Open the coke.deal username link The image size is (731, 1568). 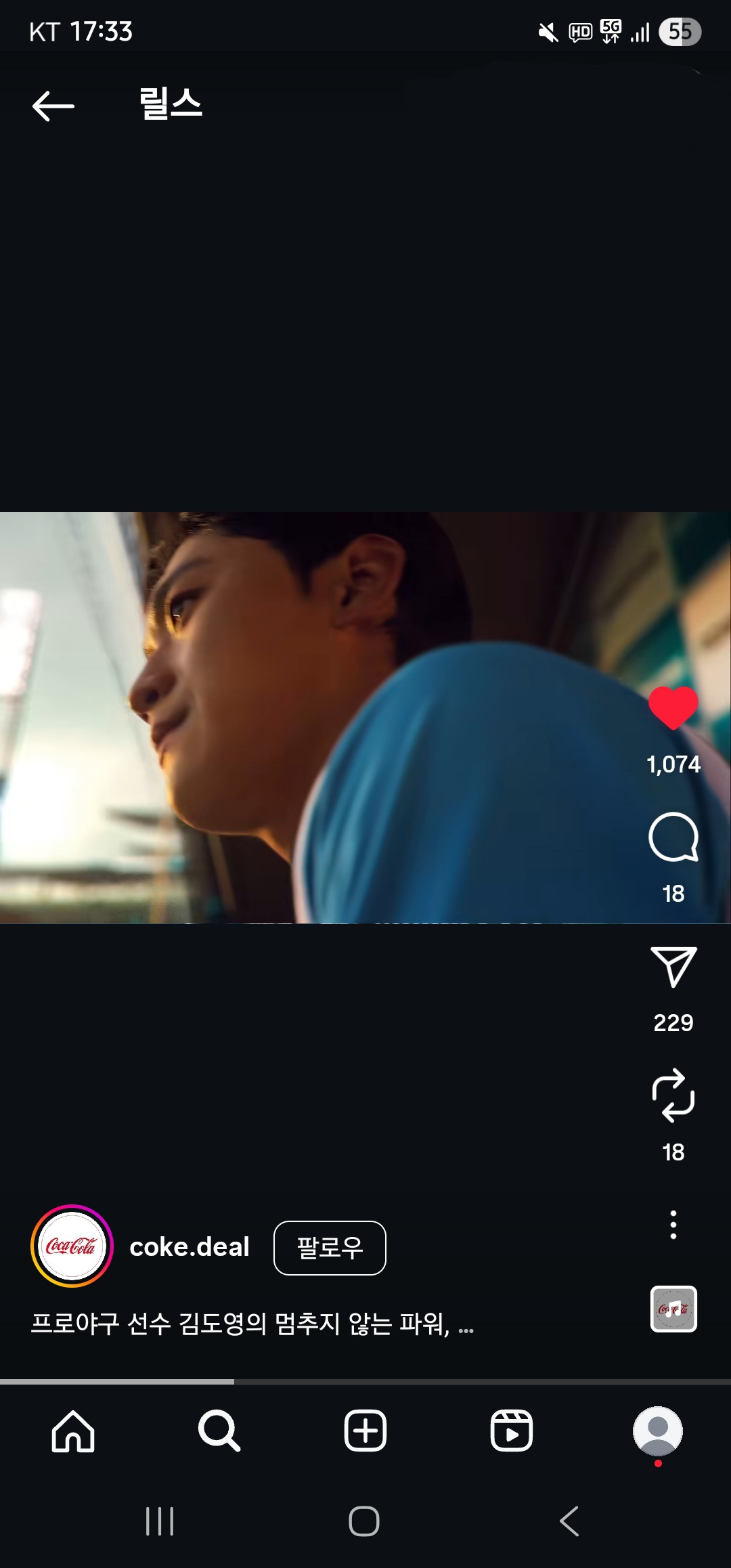click(x=190, y=1247)
